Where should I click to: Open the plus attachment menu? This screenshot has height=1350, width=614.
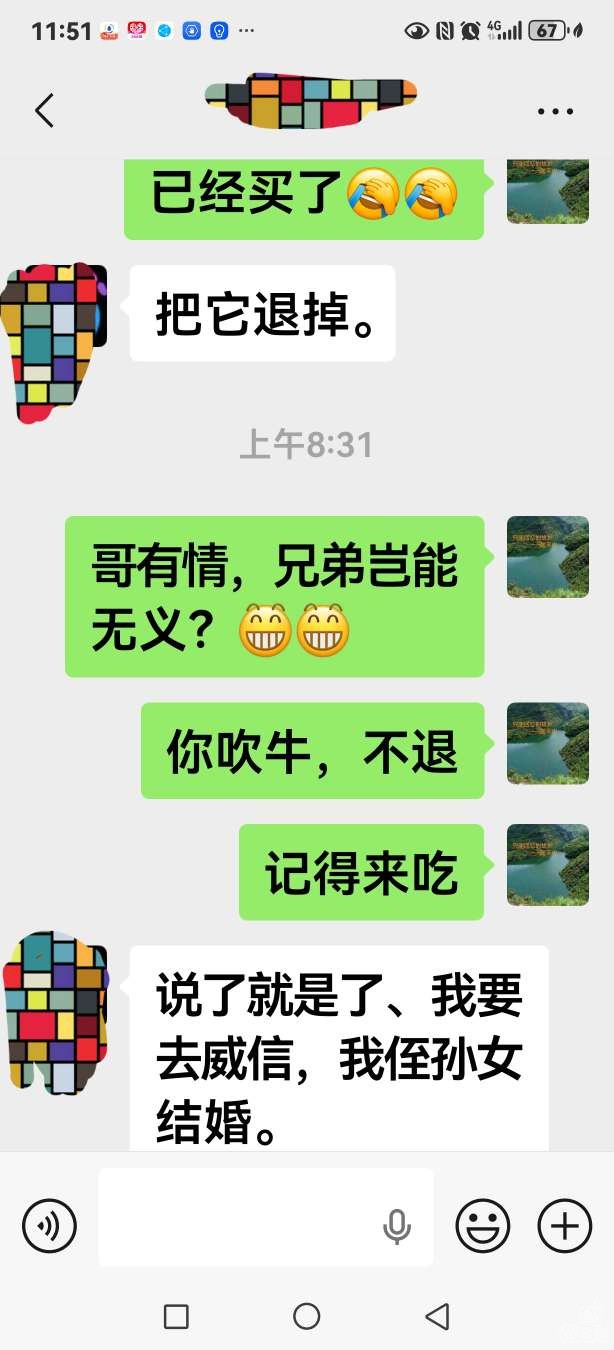tap(565, 1225)
